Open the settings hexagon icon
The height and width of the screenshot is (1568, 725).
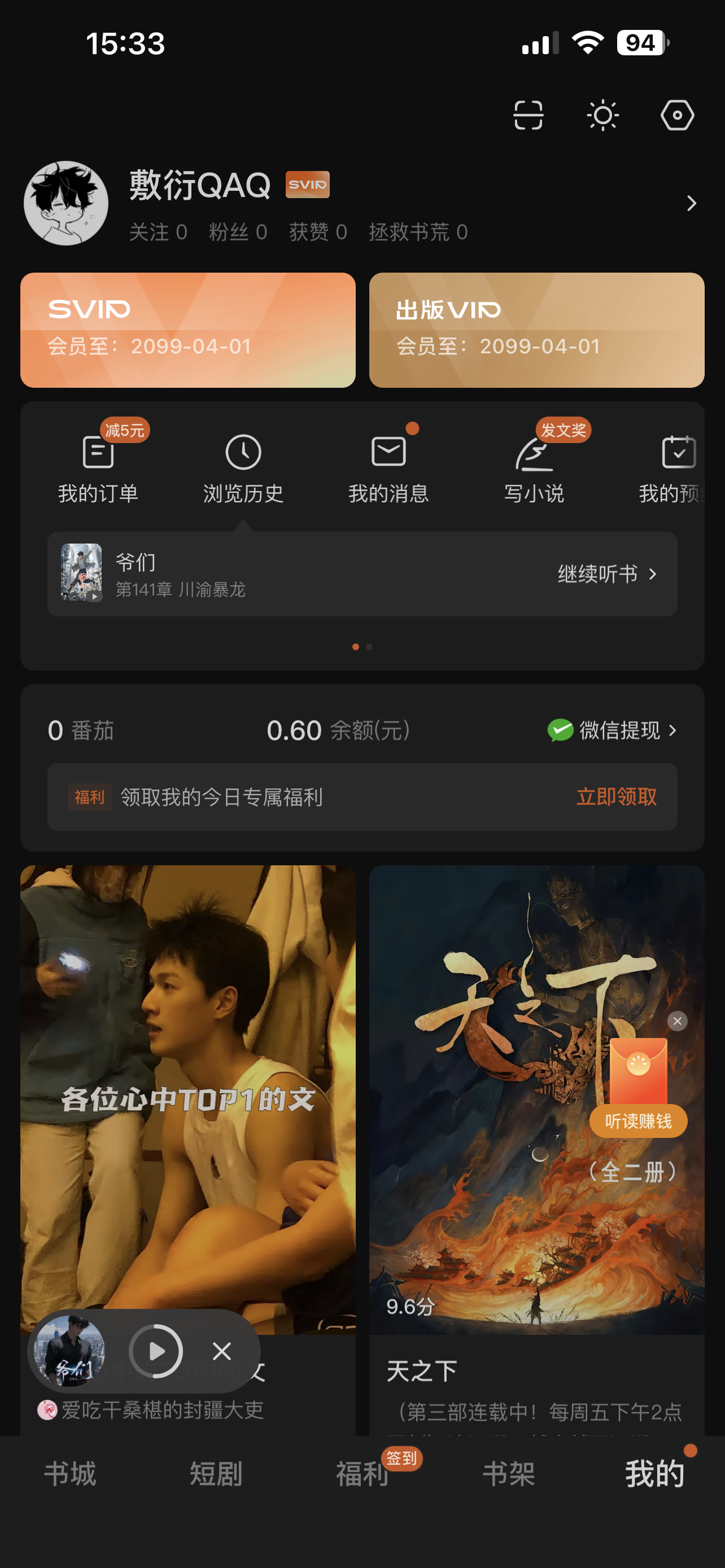click(x=677, y=115)
